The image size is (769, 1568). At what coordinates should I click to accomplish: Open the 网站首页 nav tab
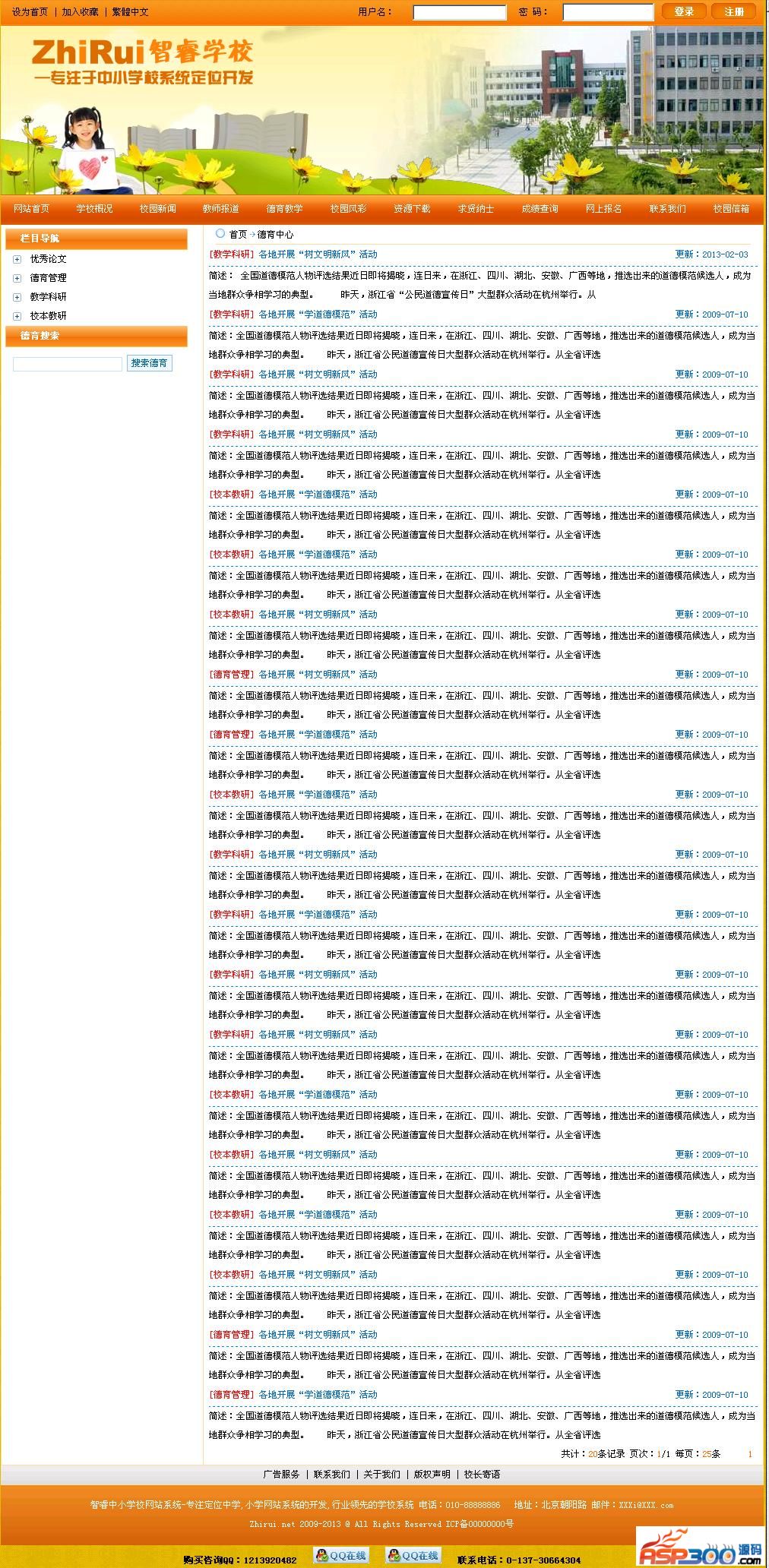pyautogui.click(x=31, y=208)
